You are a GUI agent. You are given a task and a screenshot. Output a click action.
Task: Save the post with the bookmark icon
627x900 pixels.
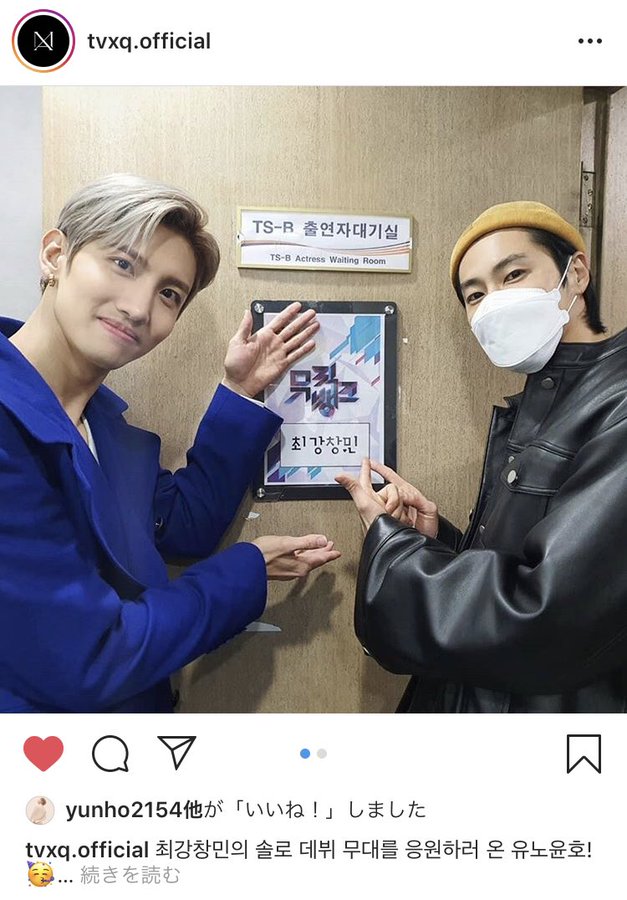tap(583, 753)
